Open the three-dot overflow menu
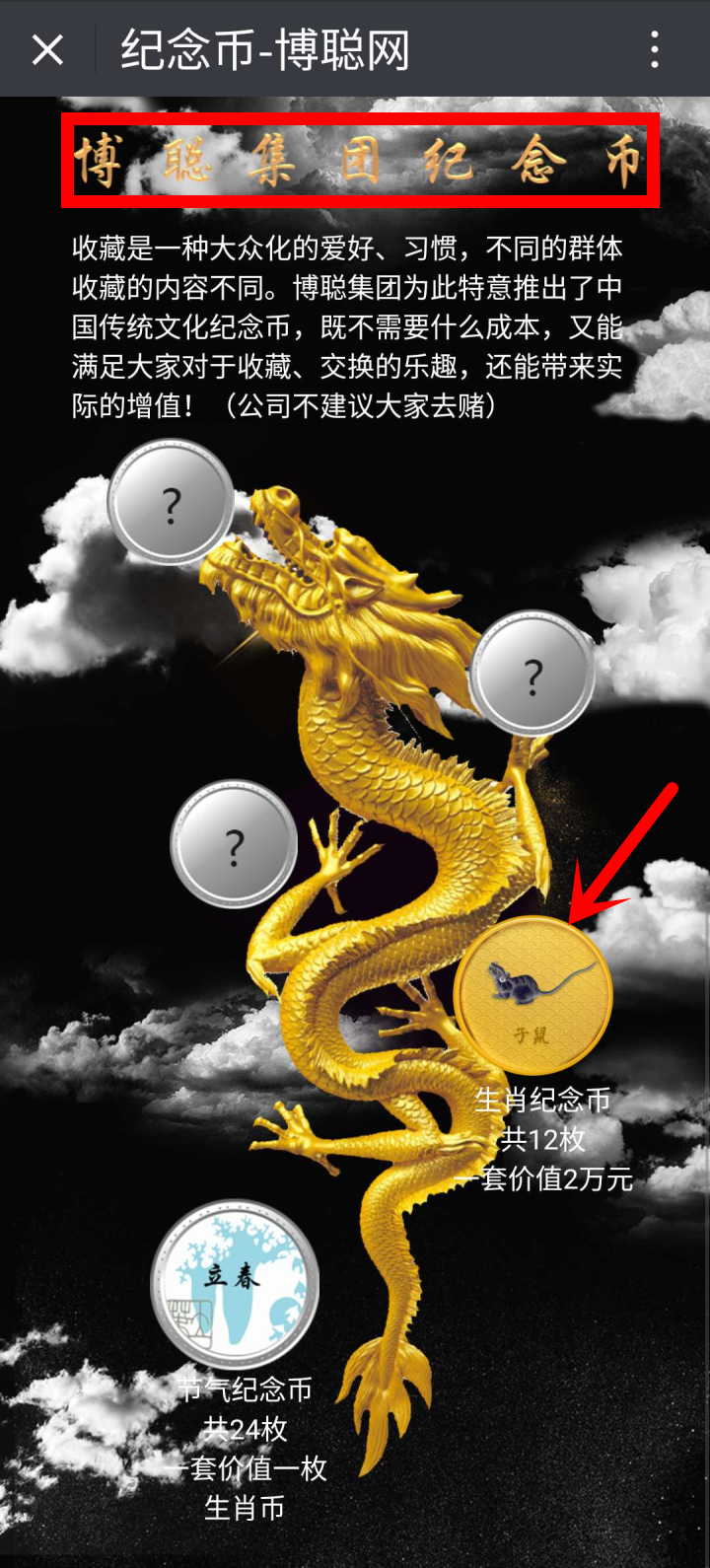Screen dimensions: 710x1568 (655, 49)
